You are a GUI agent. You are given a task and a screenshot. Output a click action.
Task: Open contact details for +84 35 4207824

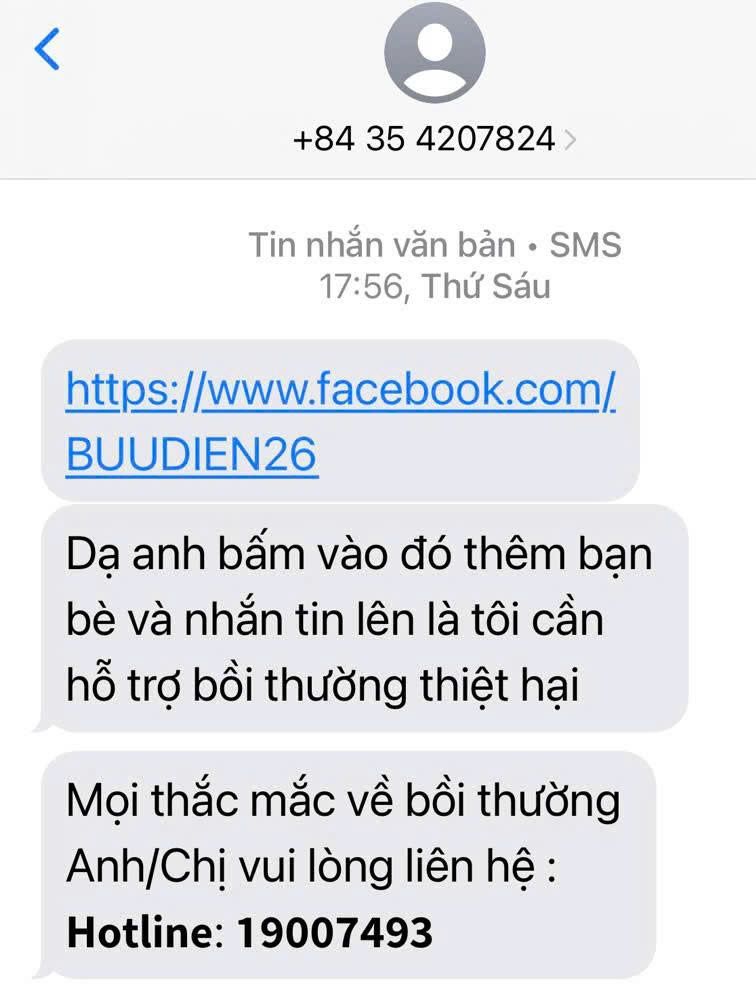[x=434, y=138]
